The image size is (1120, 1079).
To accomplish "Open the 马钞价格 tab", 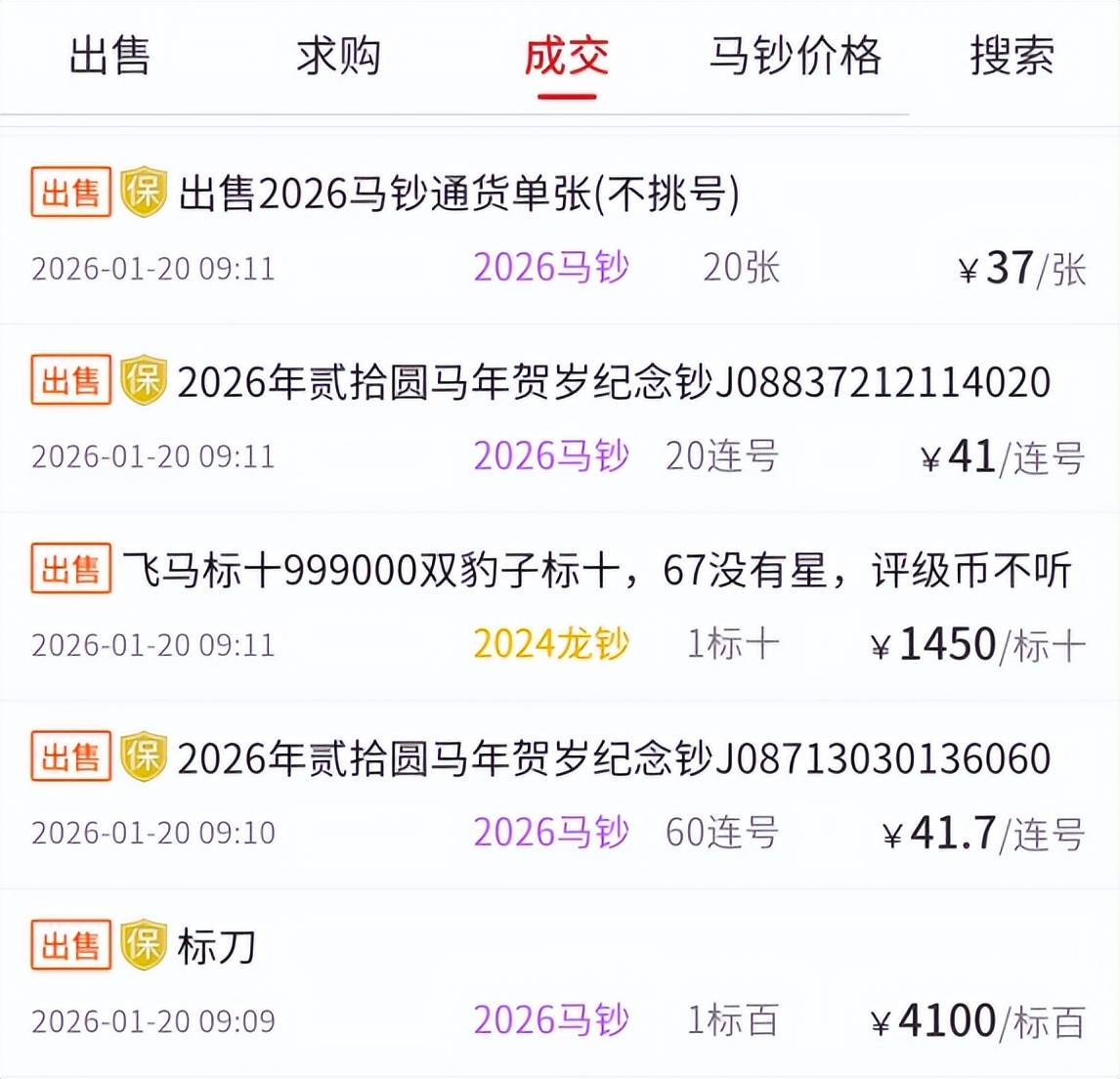I will pyautogui.click(x=795, y=56).
